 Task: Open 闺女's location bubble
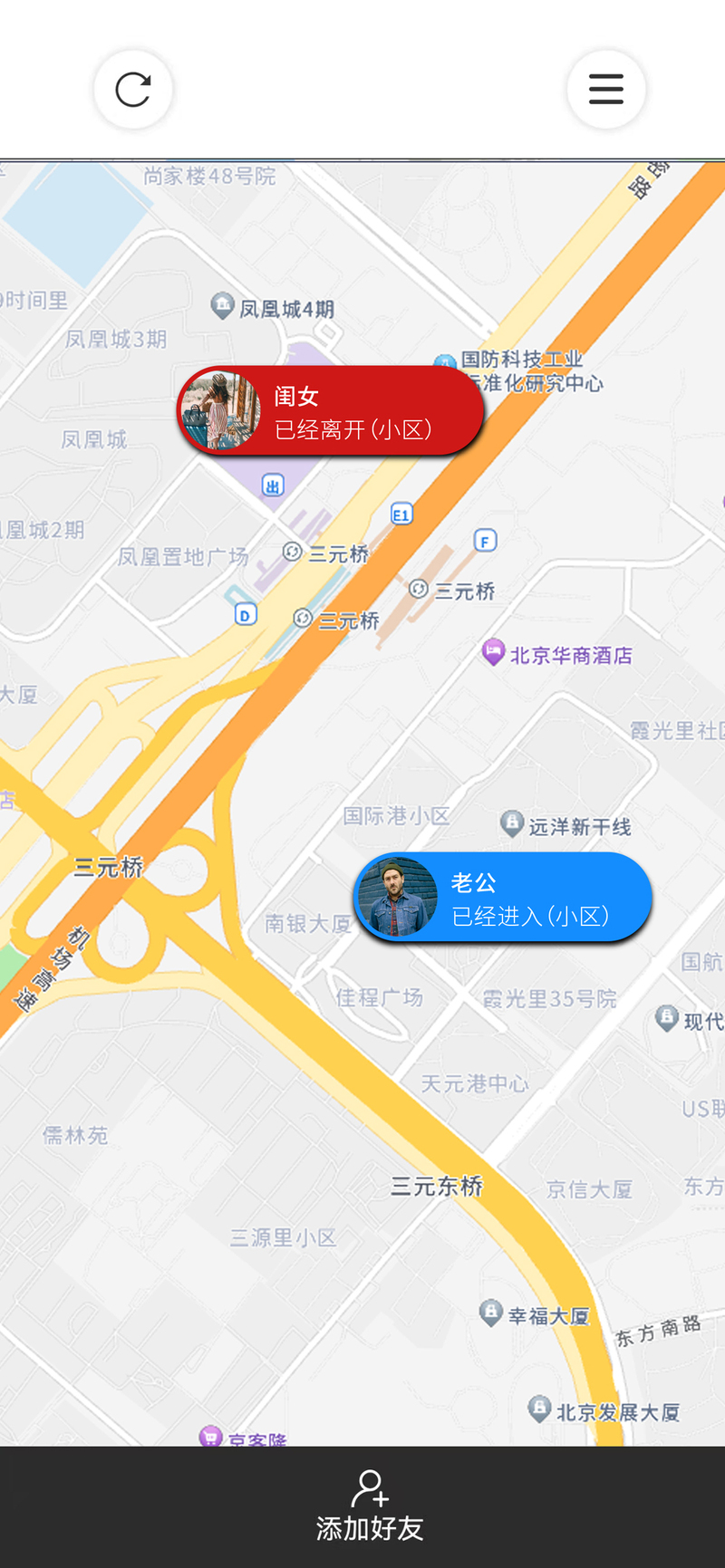(331, 411)
